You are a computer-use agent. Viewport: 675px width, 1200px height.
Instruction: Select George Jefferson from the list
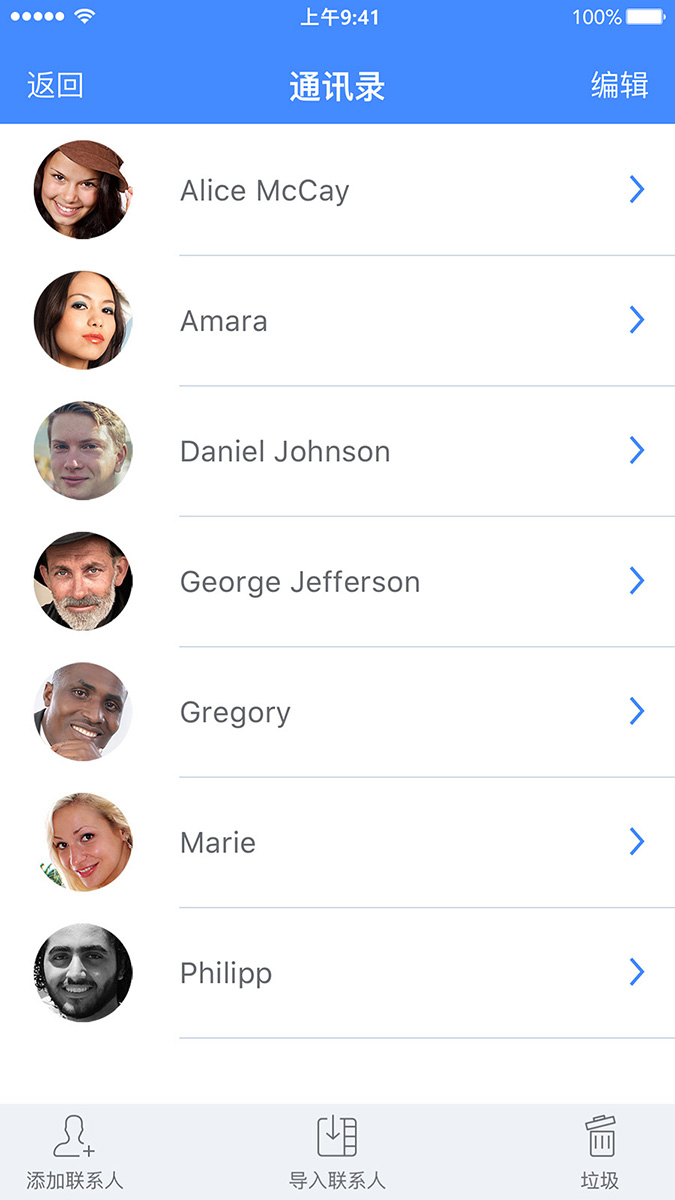[x=300, y=582]
